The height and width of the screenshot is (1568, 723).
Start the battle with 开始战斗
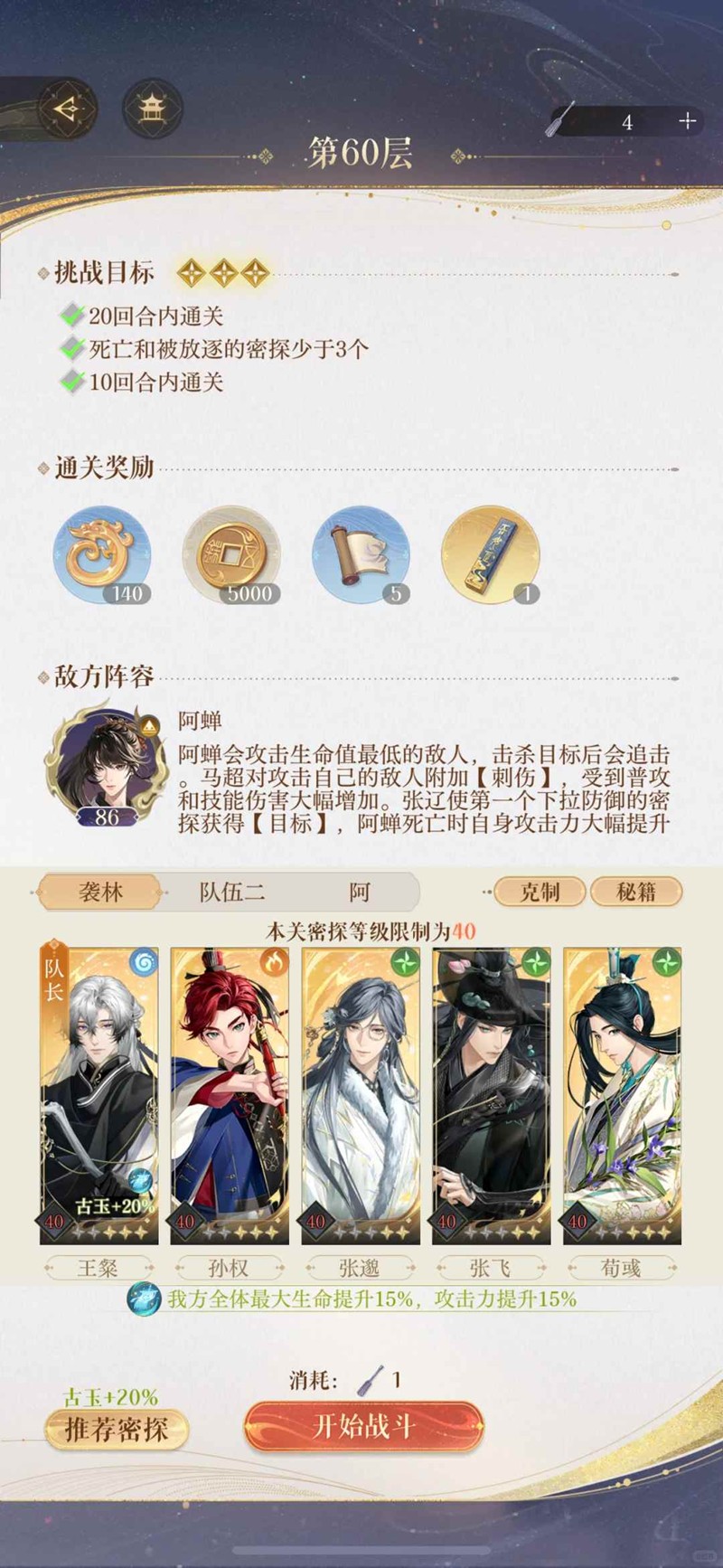click(363, 1426)
